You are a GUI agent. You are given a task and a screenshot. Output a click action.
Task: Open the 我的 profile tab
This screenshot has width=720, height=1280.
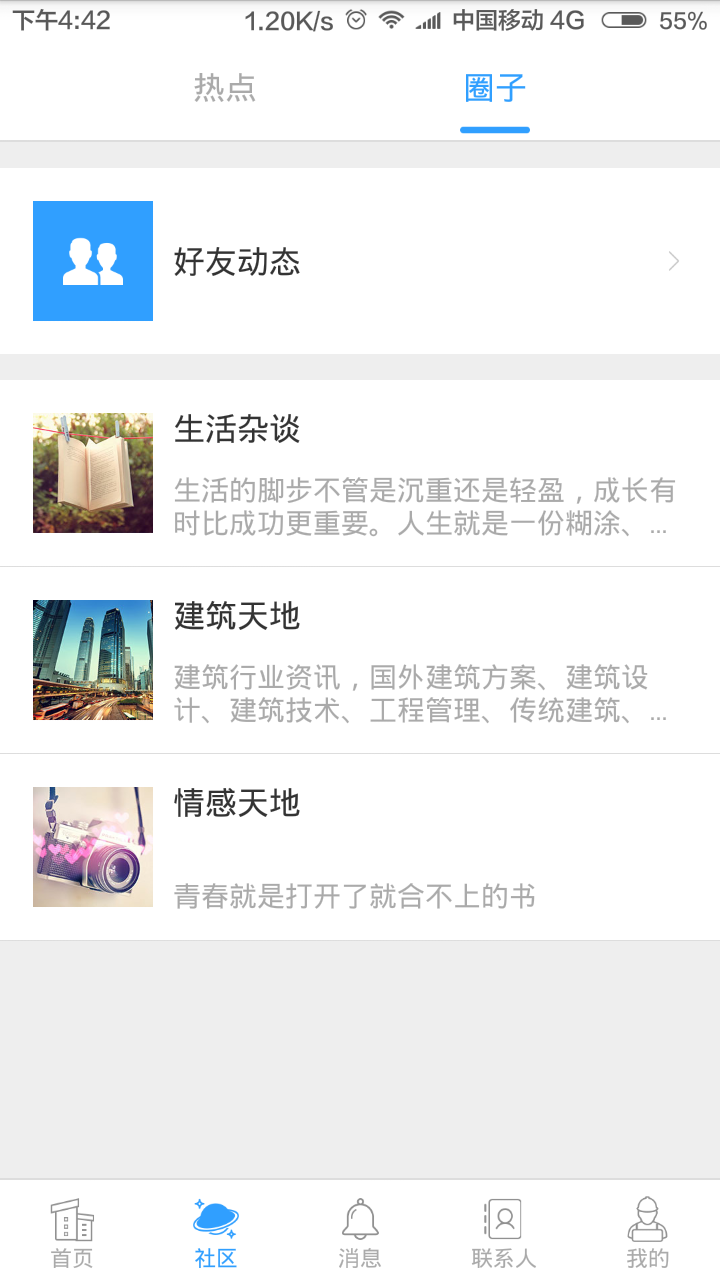(x=647, y=1232)
